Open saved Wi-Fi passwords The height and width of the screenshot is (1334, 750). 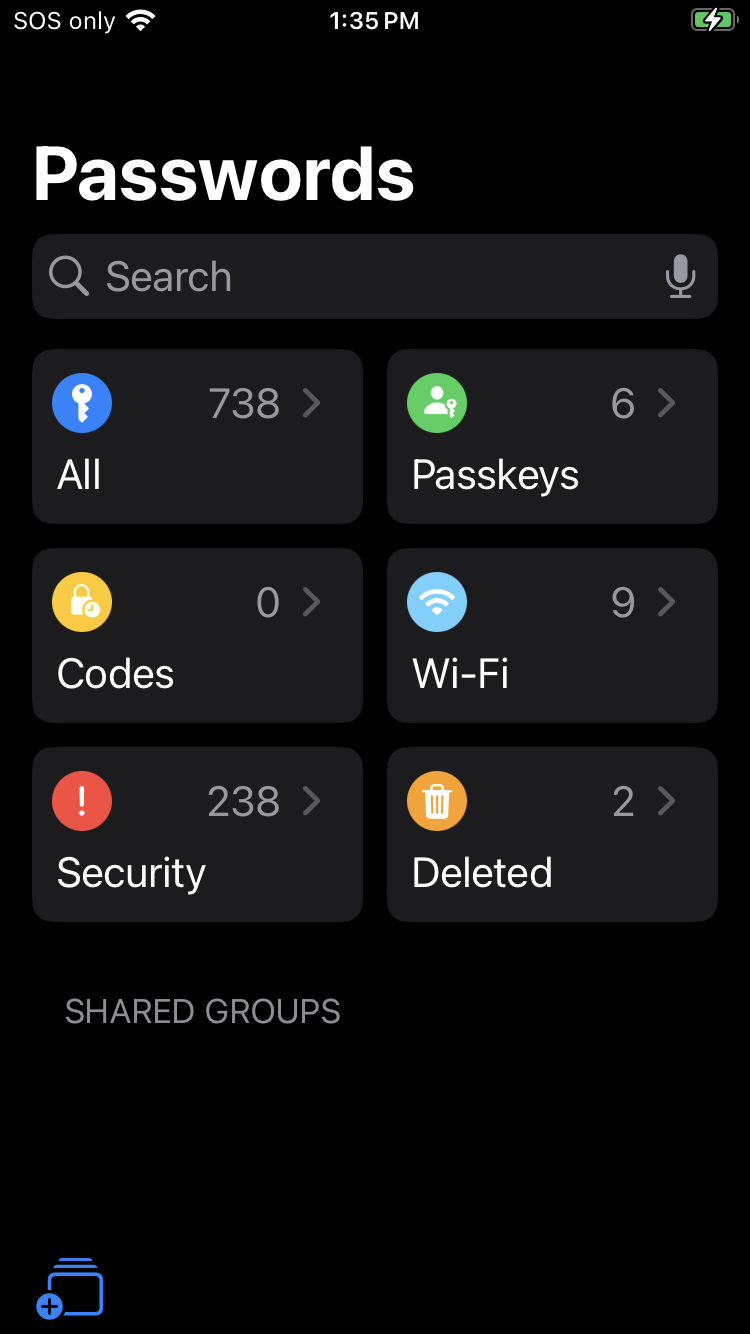pyautogui.click(x=552, y=635)
